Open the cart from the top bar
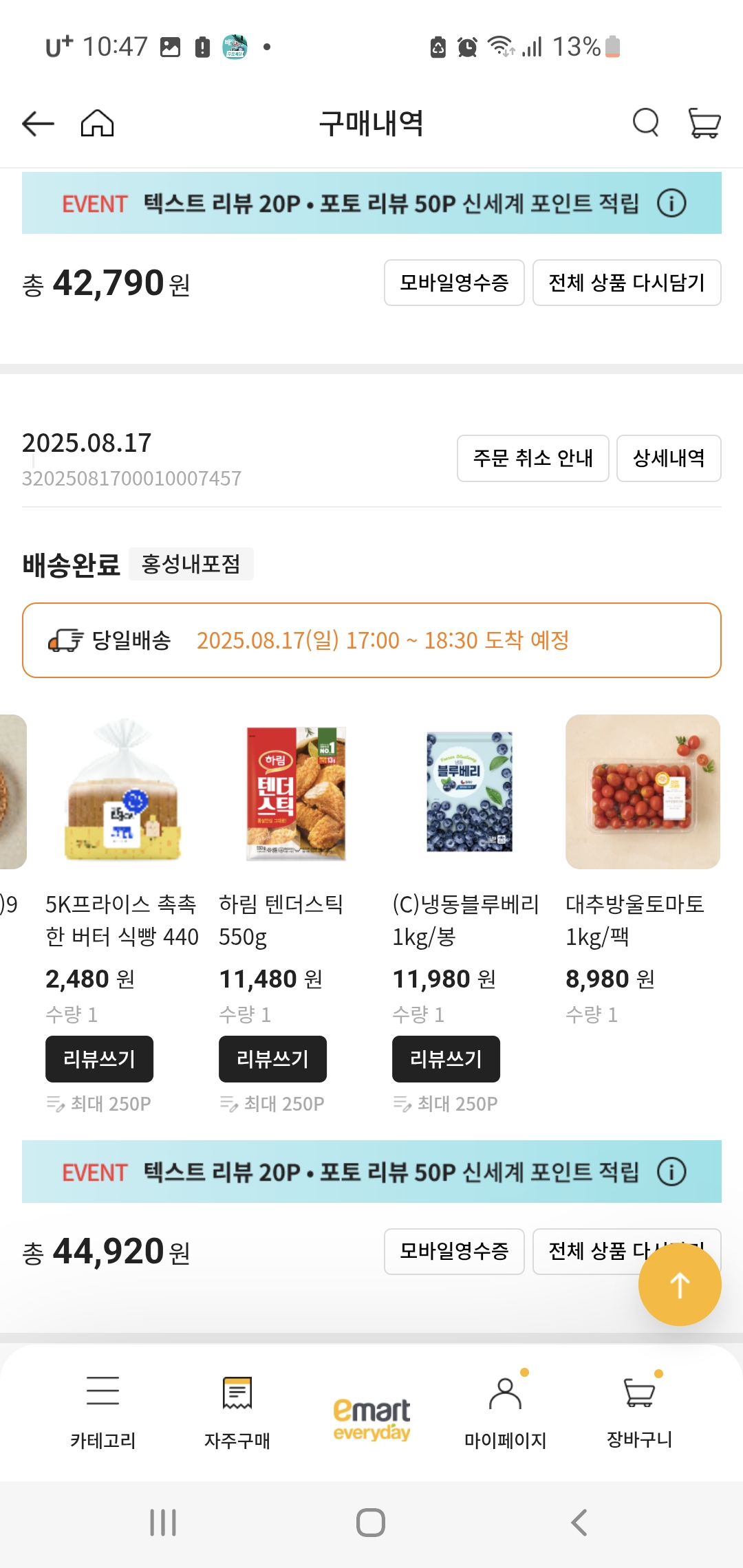Viewport: 743px width, 1568px height. (x=703, y=122)
